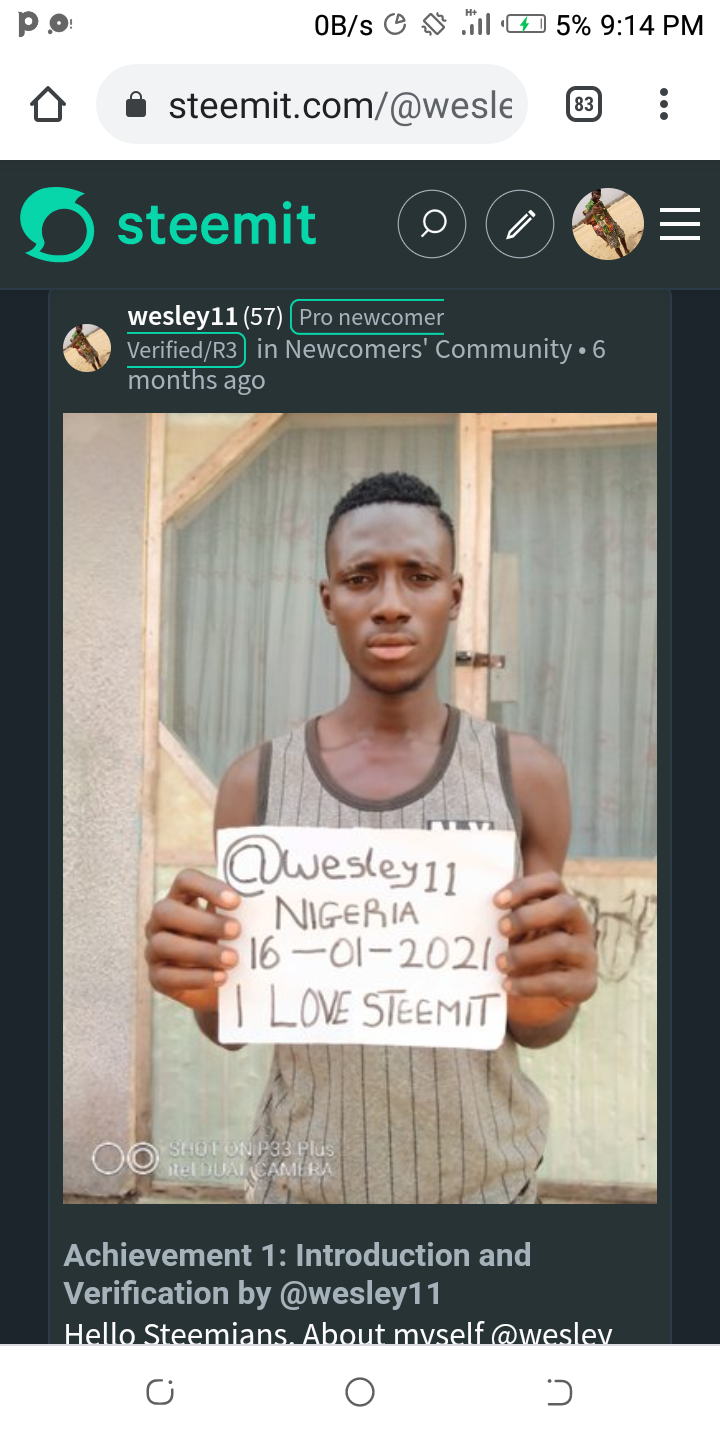
Task: Open the Newcomers' Community link
Action: coord(428,349)
